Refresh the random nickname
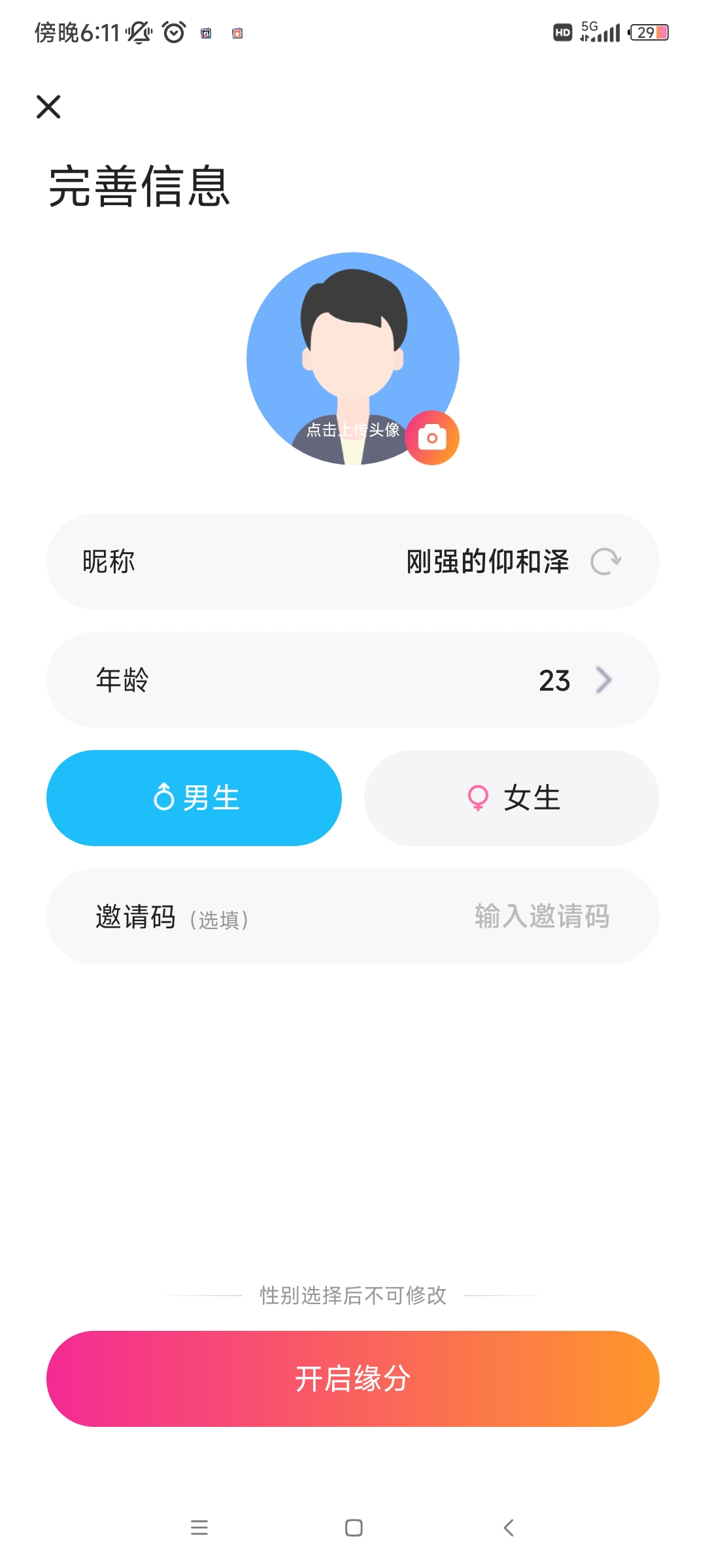 pyautogui.click(x=605, y=561)
